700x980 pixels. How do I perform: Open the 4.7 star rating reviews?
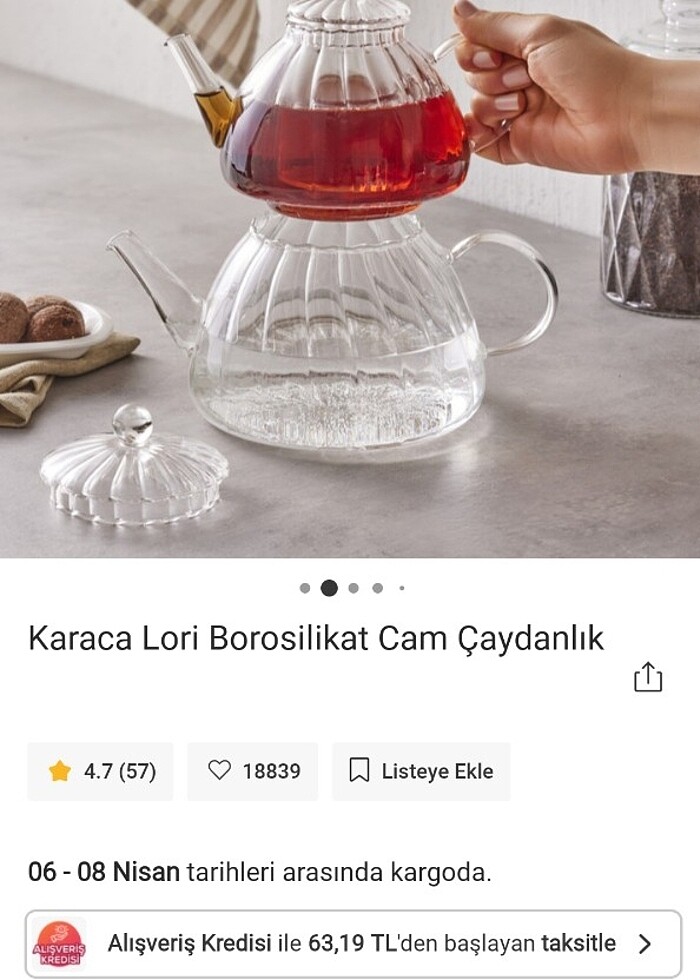pos(101,771)
